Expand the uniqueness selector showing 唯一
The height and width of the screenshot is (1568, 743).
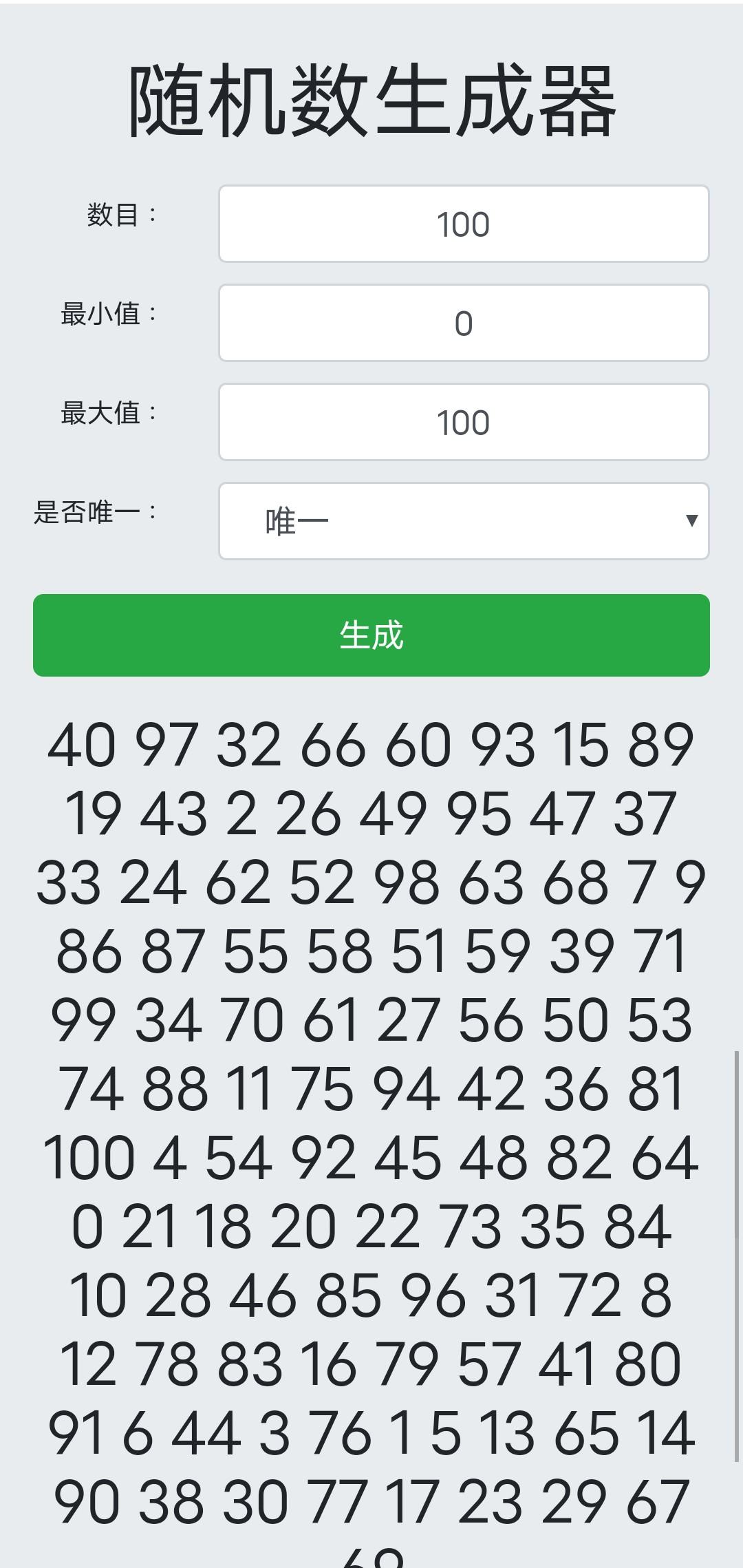click(463, 520)
